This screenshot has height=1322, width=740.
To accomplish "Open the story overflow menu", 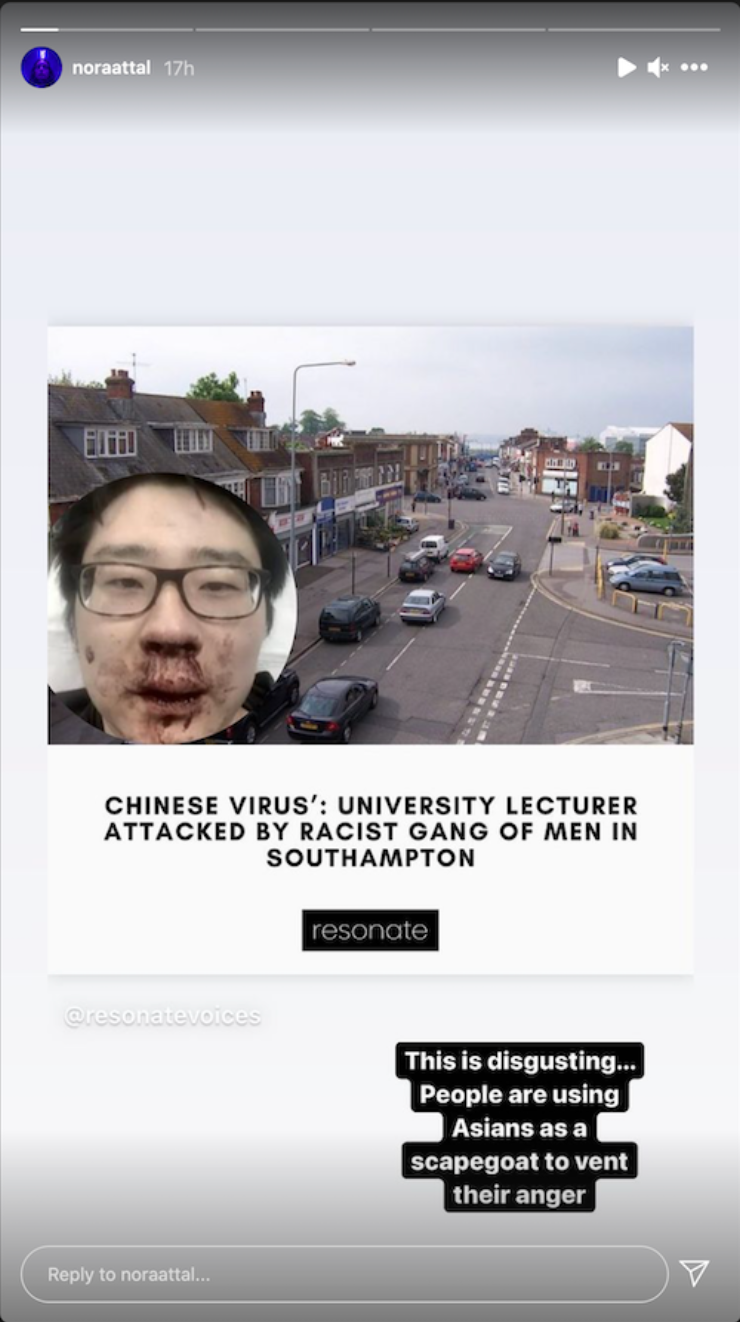I will [694, 67].
